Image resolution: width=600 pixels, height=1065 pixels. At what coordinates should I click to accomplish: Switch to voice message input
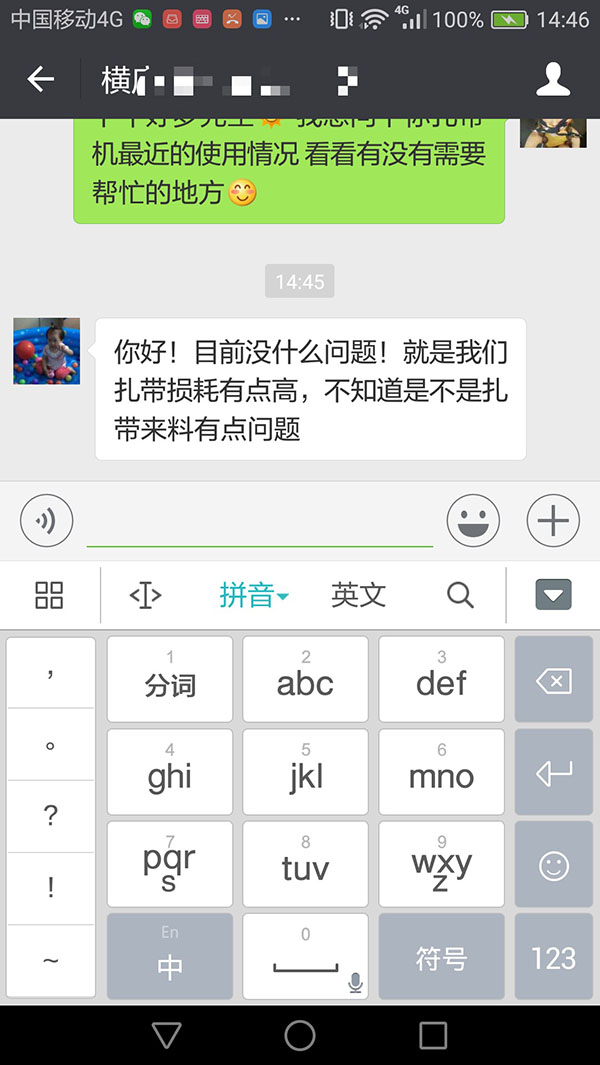[47, 521]
